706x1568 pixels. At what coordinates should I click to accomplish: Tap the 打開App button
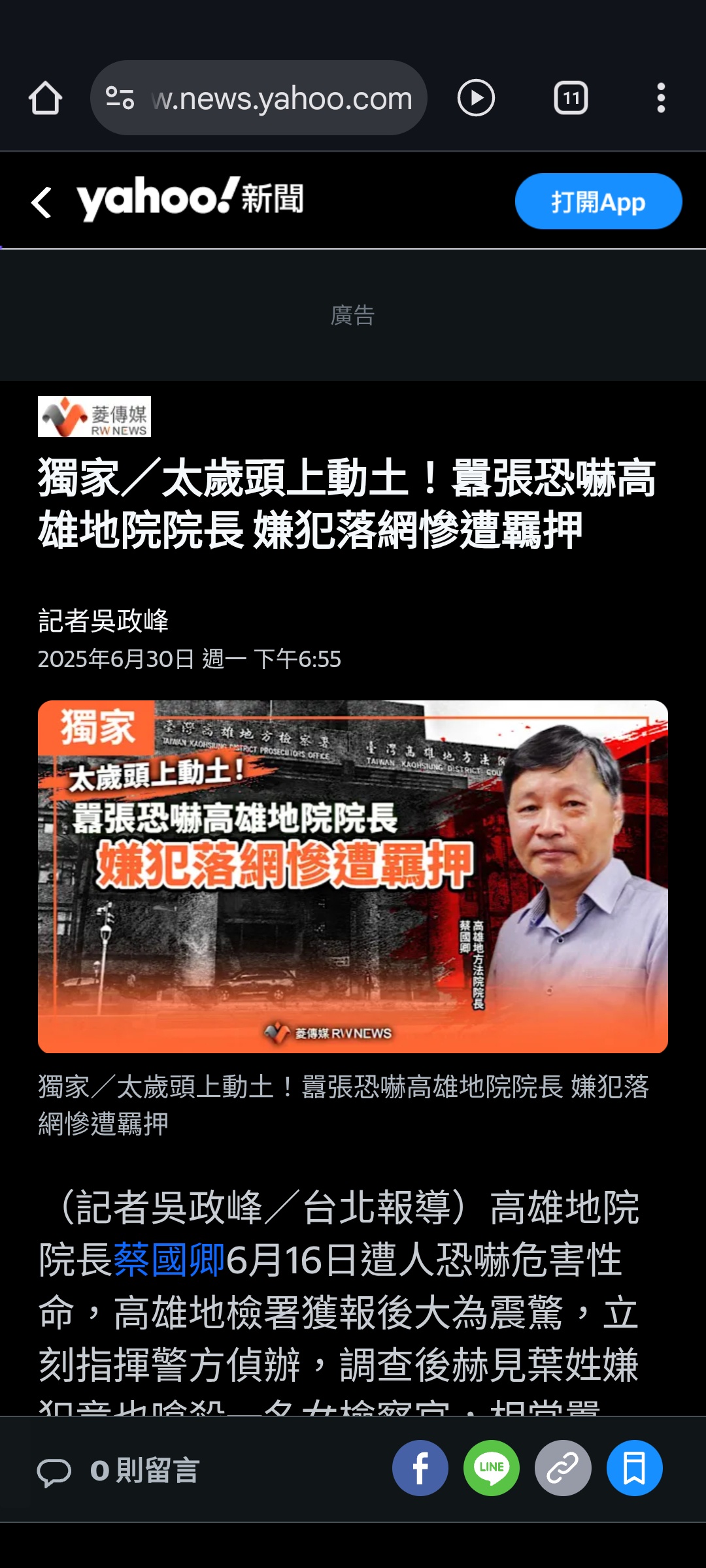pyautogui.click(x=597, y=202)
